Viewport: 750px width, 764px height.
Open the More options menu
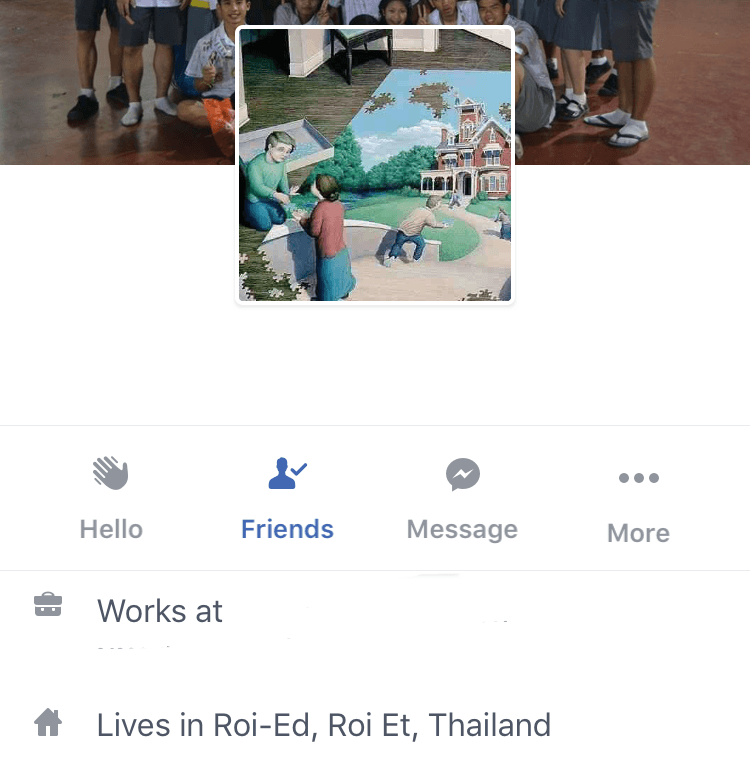coord(638,500)
